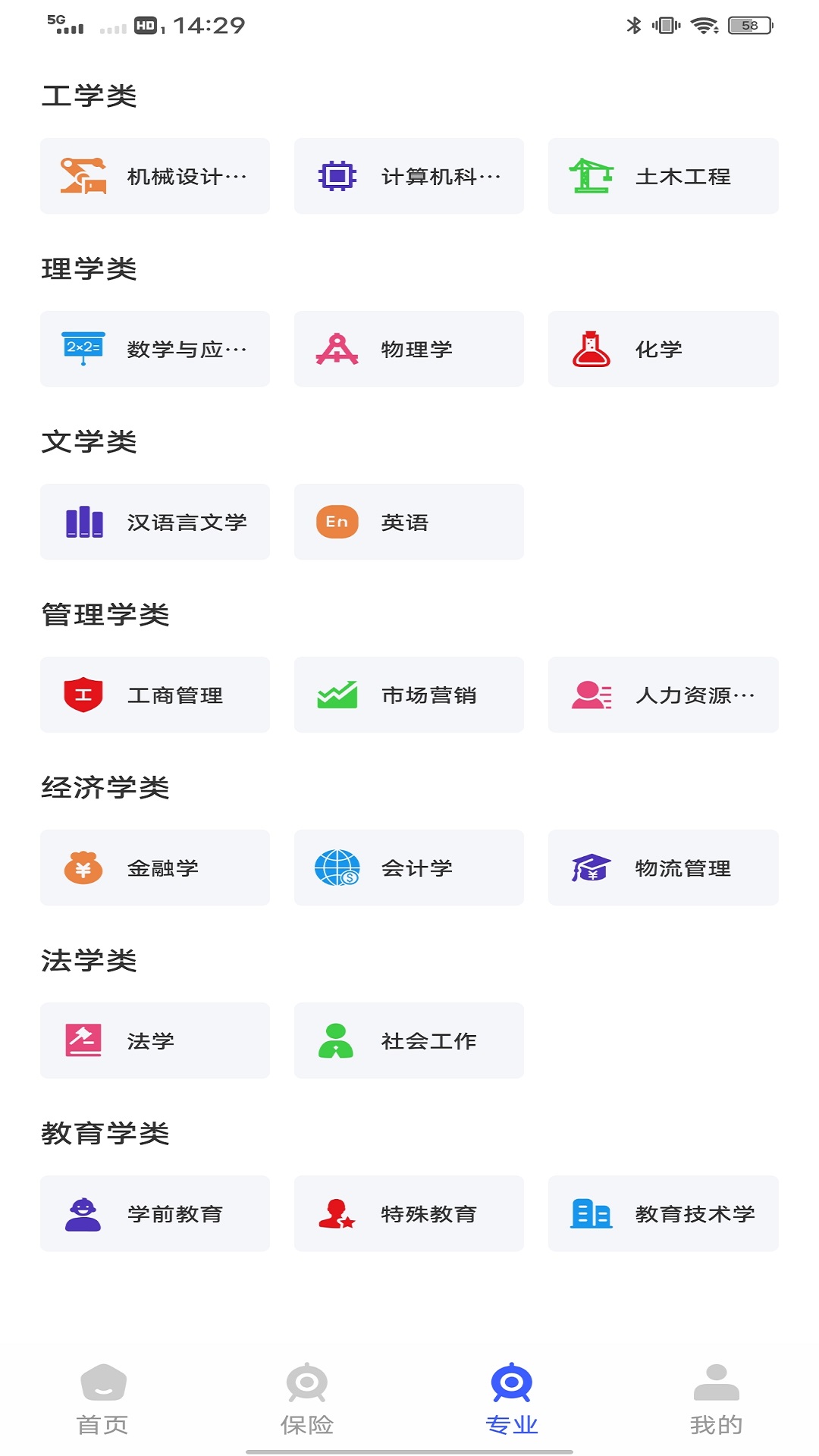Screen dimensions: 819x1456
Task: Open the 物理学 major
Action: pyautogui.click(x=409, y=349)
